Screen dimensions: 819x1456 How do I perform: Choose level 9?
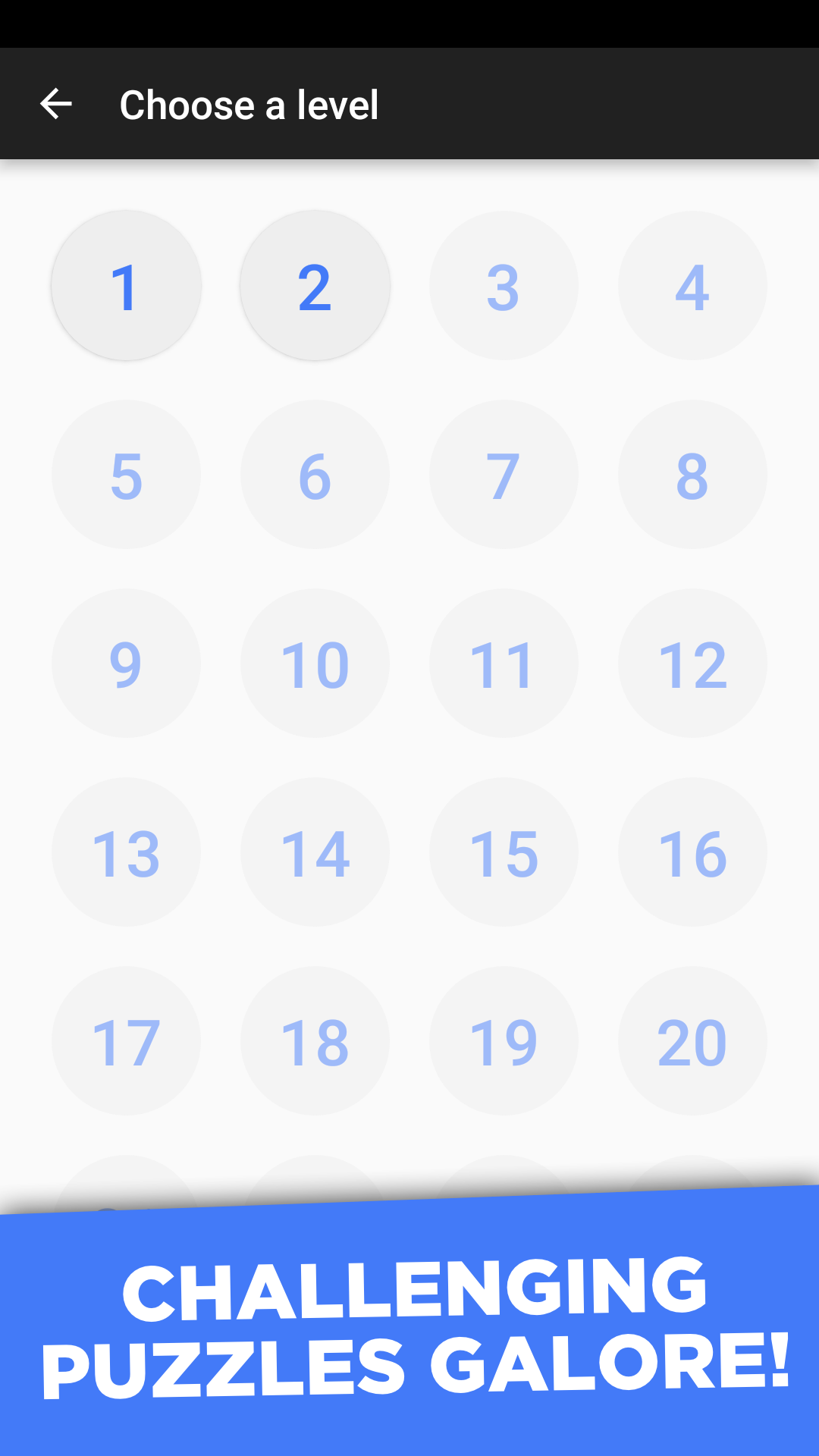coord(126,664)
